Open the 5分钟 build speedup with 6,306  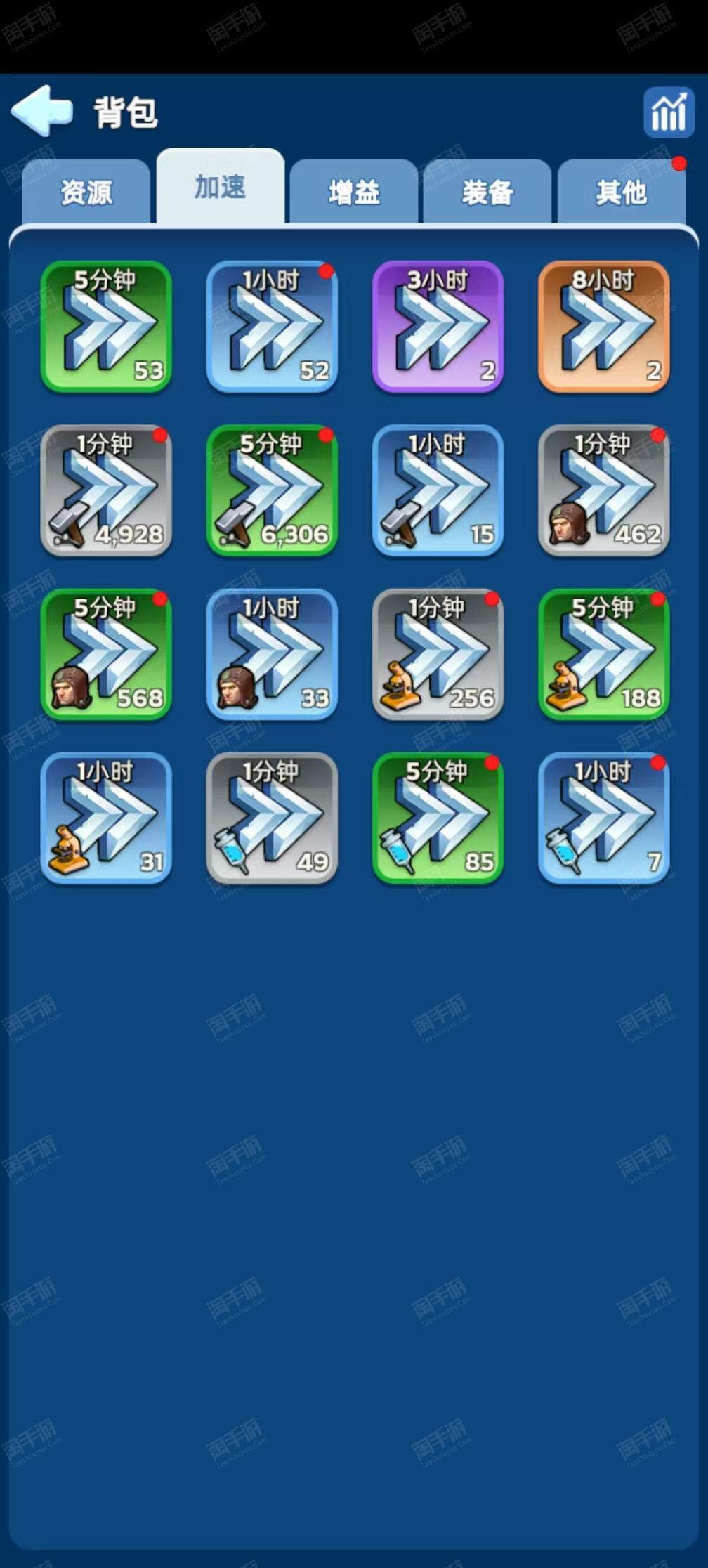pos(272,490)
